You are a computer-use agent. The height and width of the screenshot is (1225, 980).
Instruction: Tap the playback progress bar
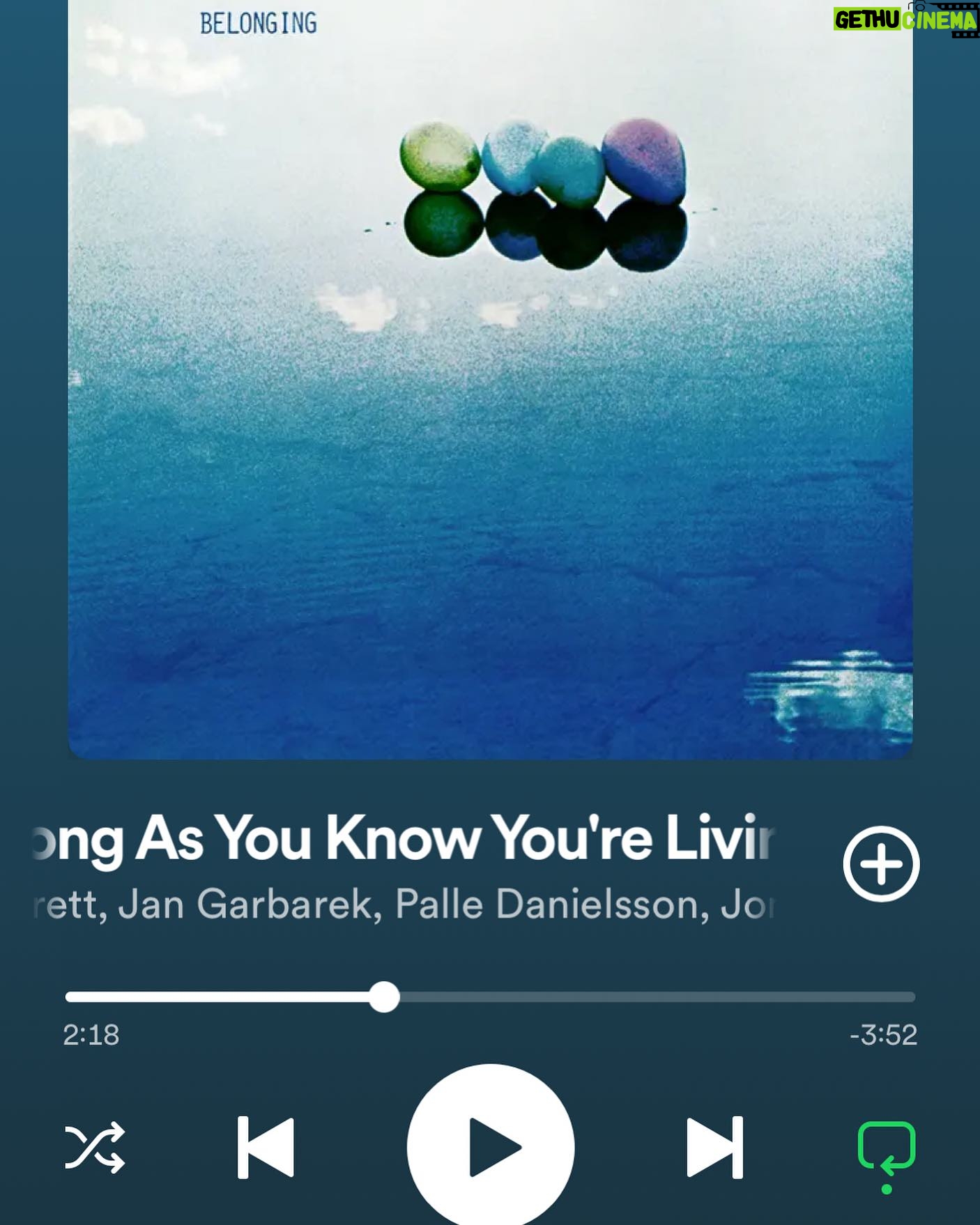[490, 997]
